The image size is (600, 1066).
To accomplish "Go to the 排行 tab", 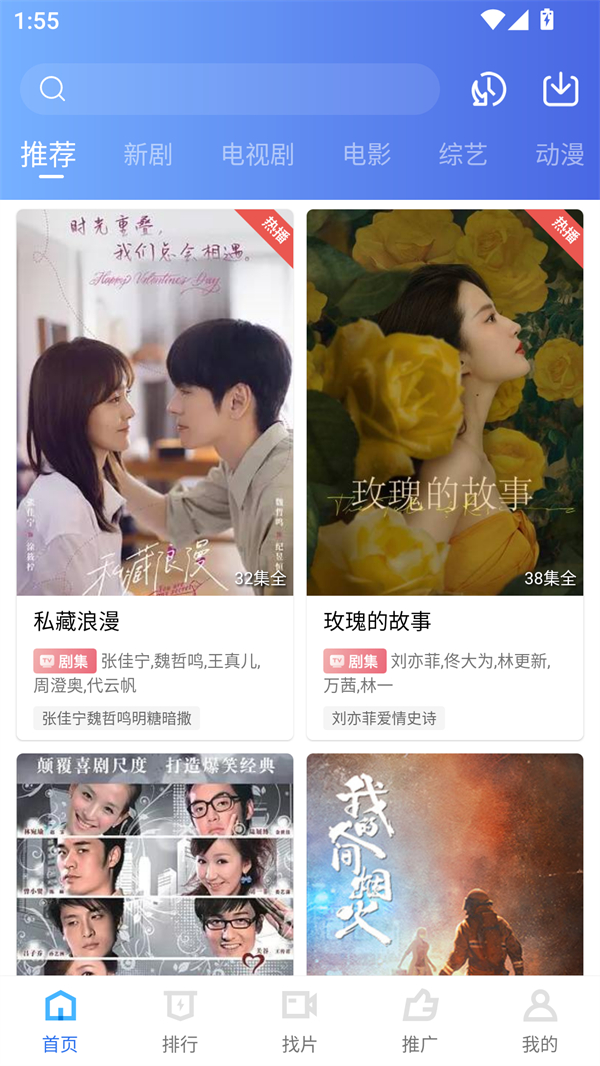I will [x=180, y=1022].
